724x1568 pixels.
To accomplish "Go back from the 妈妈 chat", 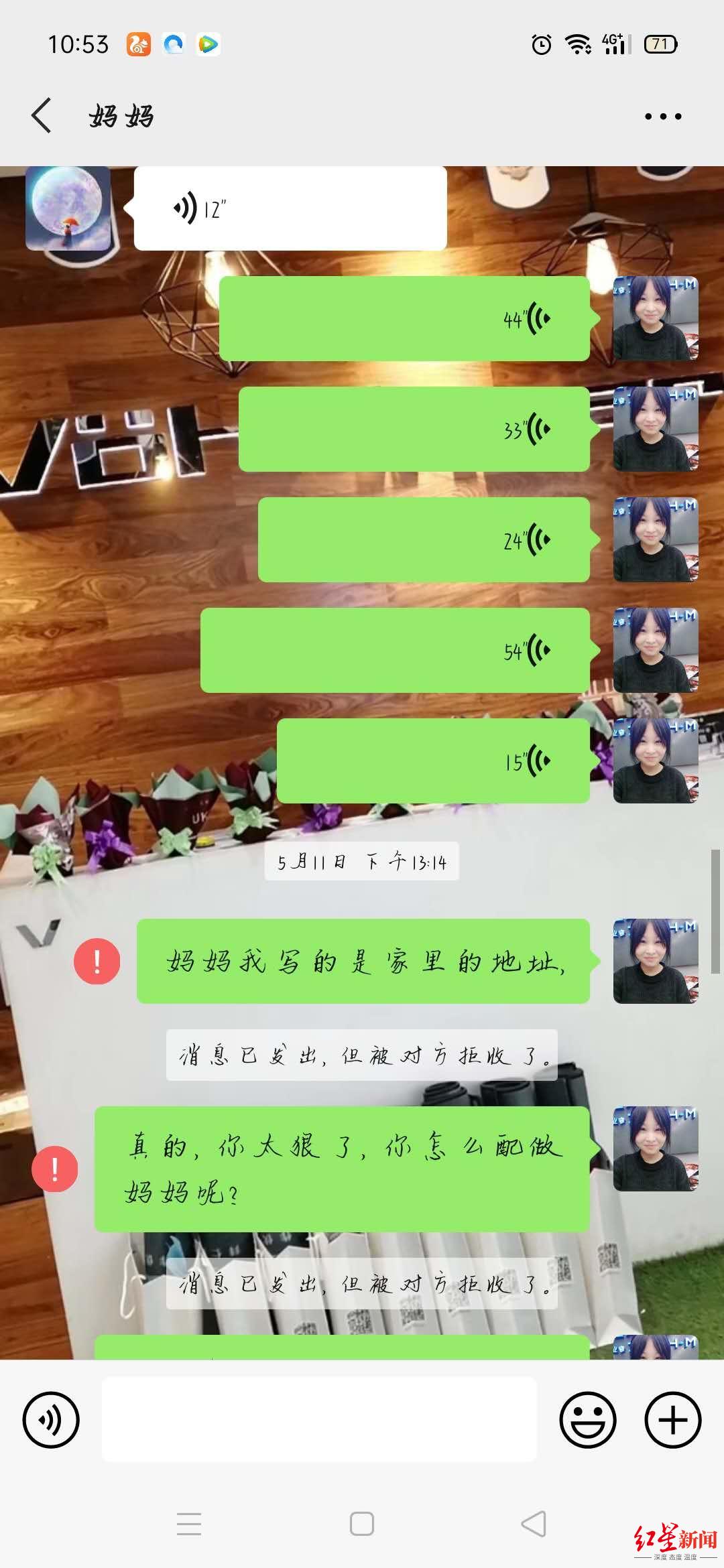I will pyautogui.click(x=42, y=116).
